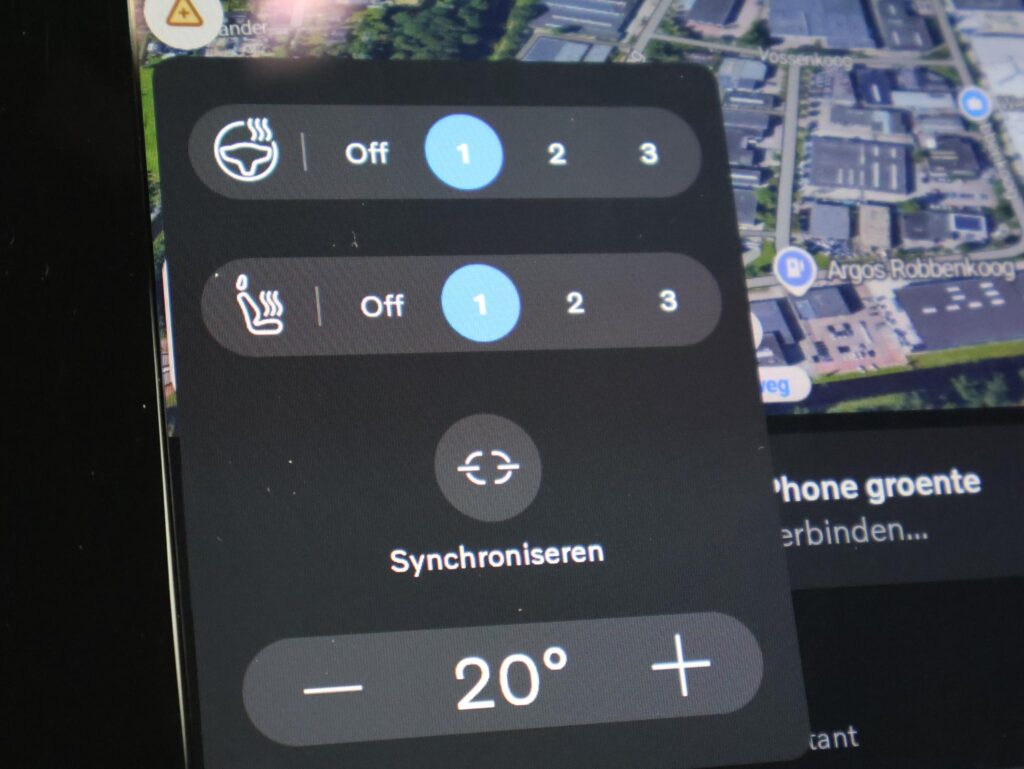This screenshot has width=1024, height=769.
Task: Open the yellow warning alert icon
Action: (x=182, y=13)
